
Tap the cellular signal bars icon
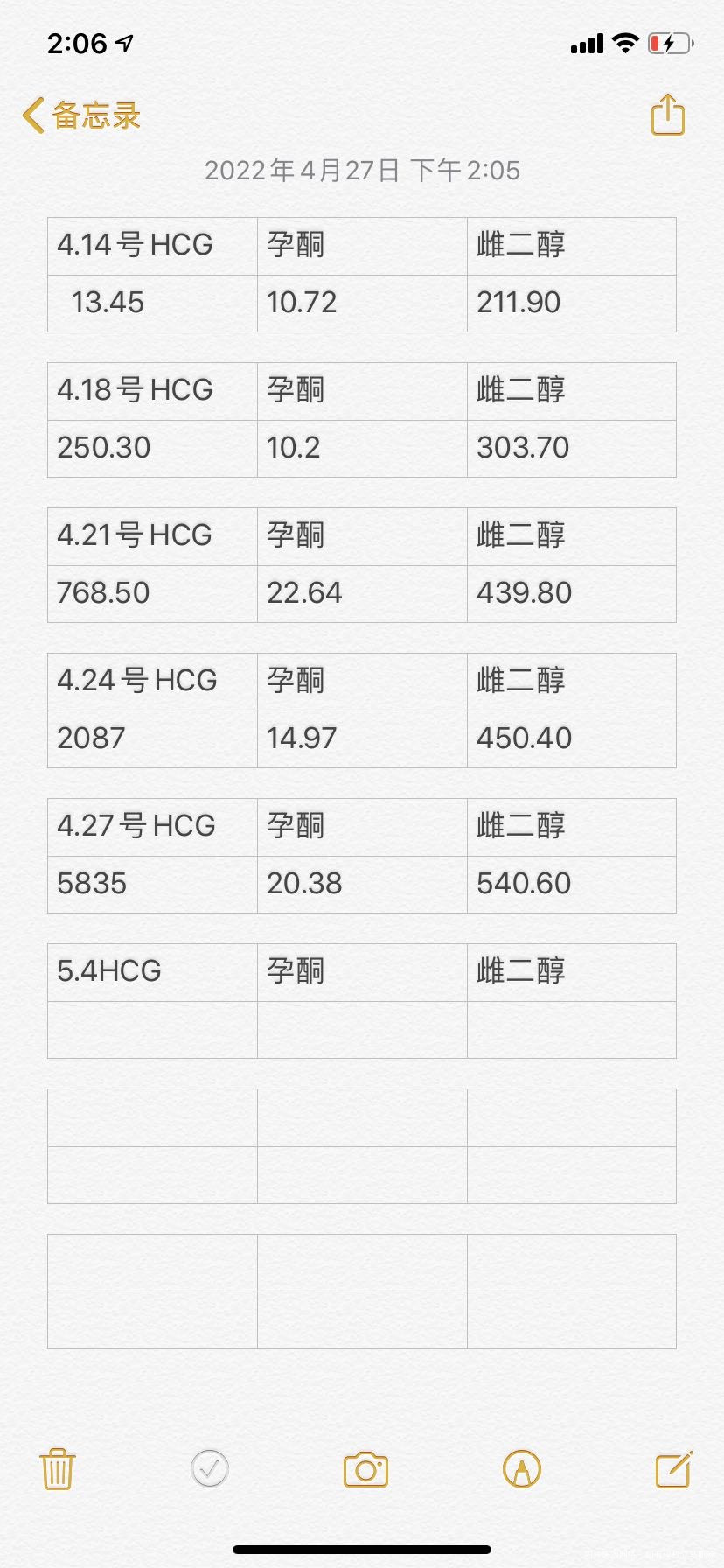[x=587, y=42]
